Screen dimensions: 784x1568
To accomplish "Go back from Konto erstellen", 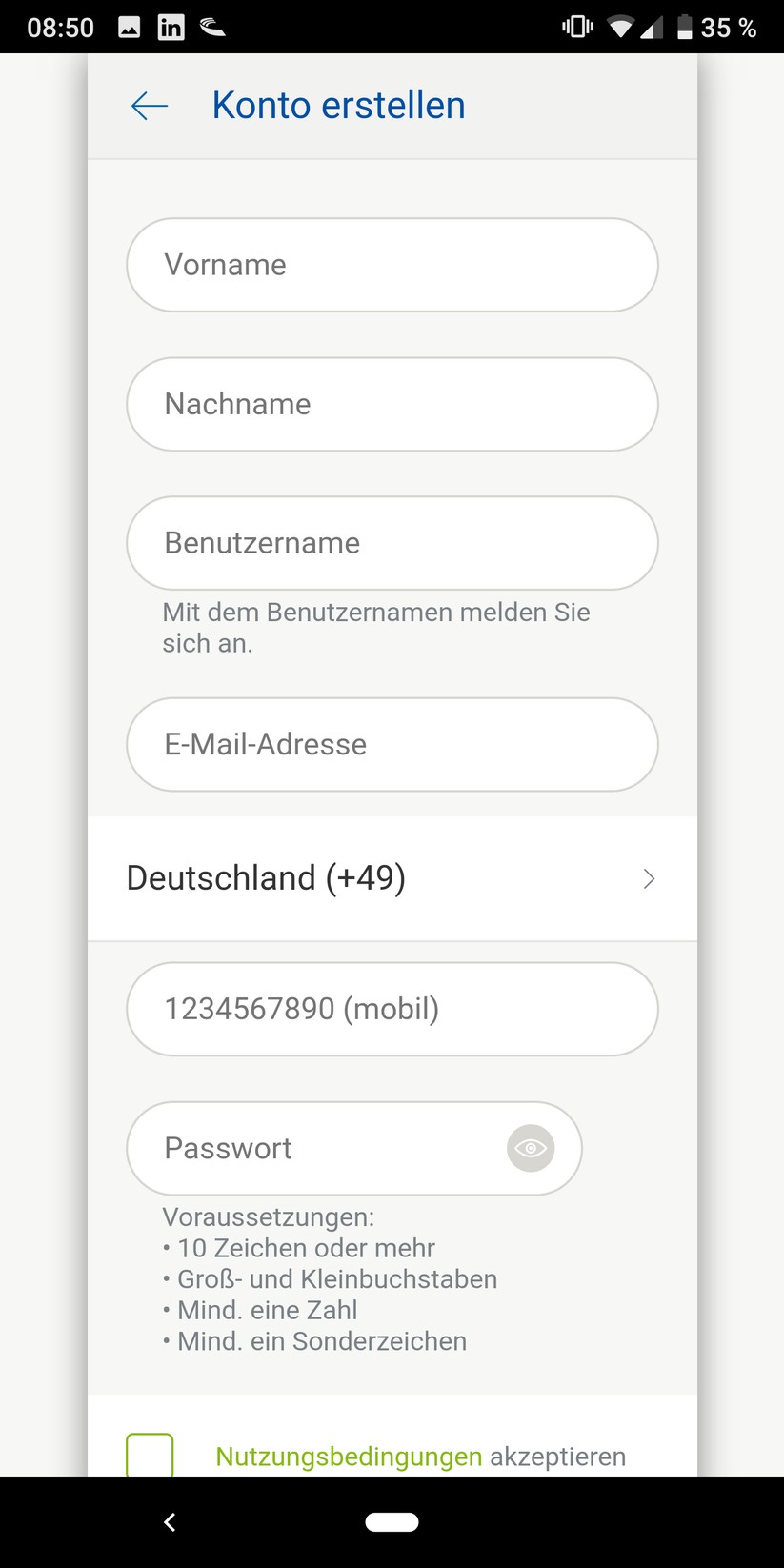I will (150, 106).
